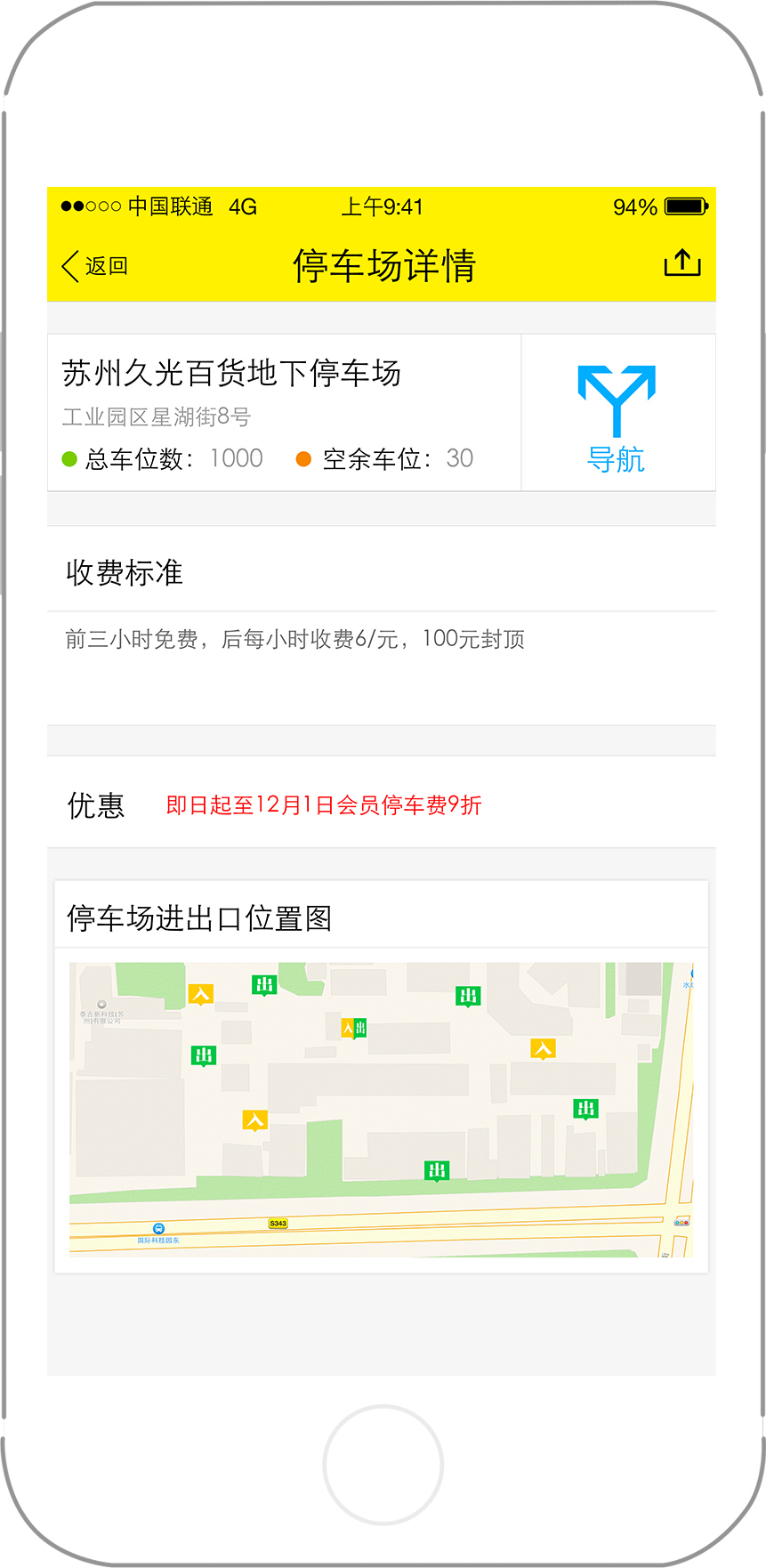Image resolution: width=766 pixels, height=1568 pixels.
Task: Share this parking lot's details
Action: tap(682, 263)
